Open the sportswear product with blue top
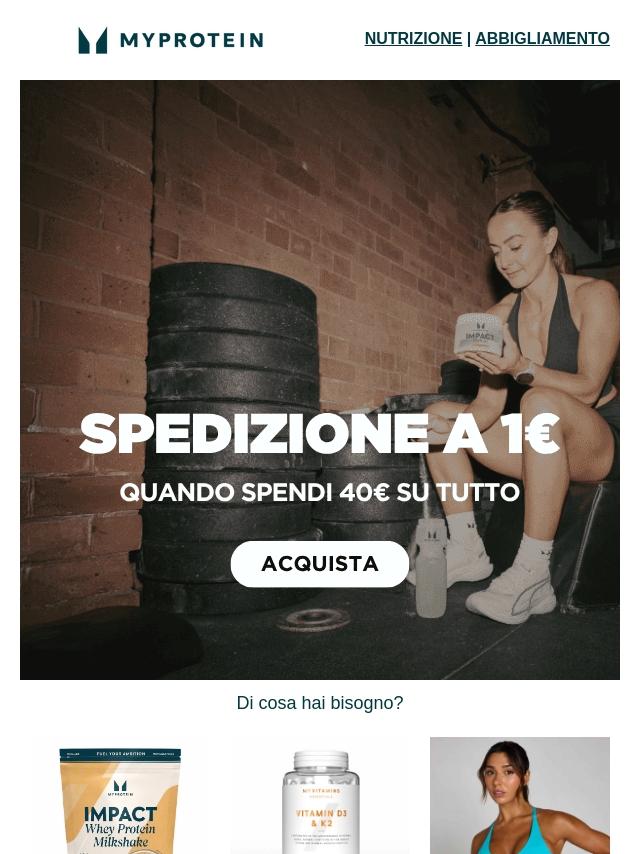 point(520,796)
